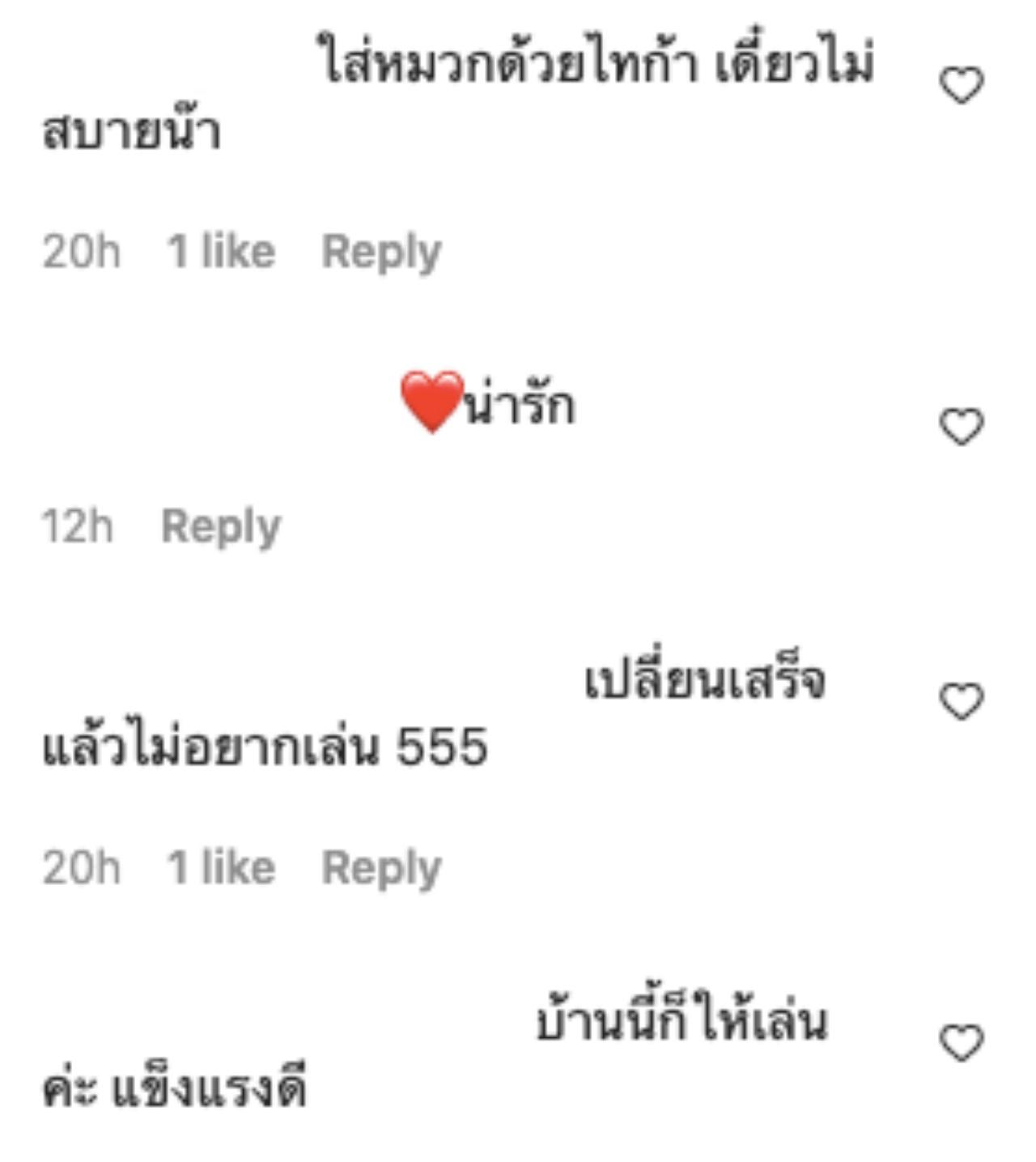
Task: Reply to the เปลี่ยนเสร็จ comment
Action: pos(381,868)
